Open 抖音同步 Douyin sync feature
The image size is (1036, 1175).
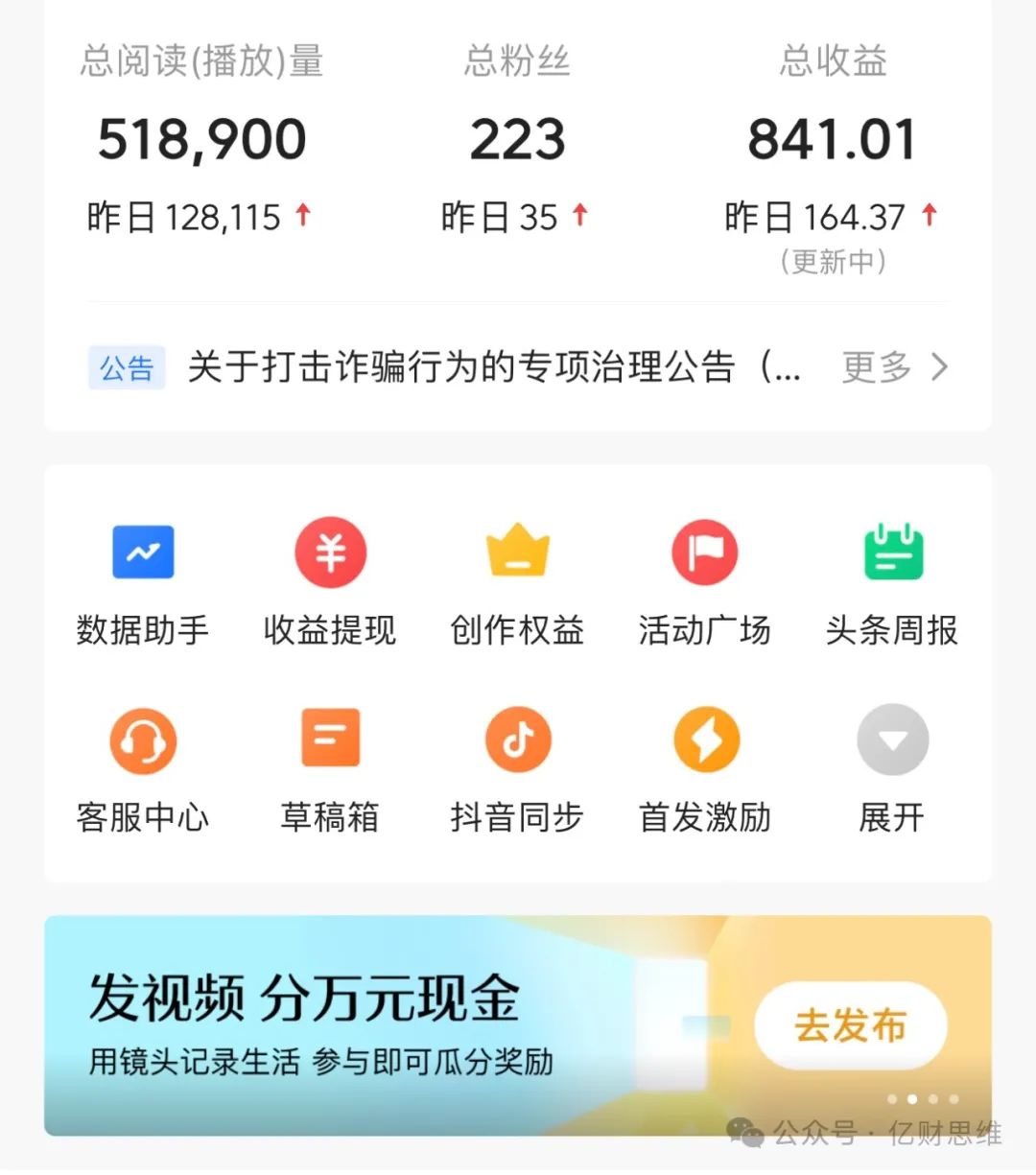(517, 767)
